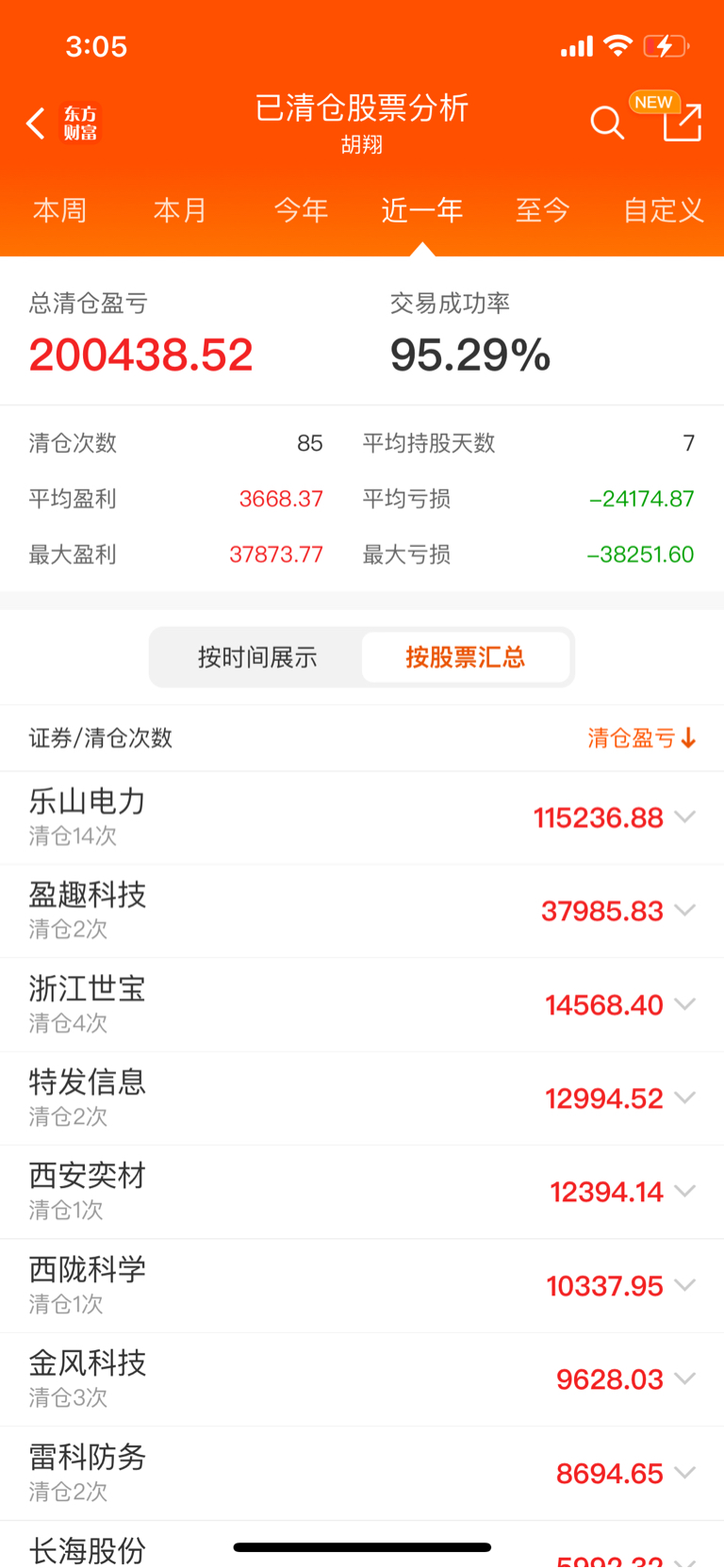Expand the 雷科防务 row
The image size is (724, 1568).
[362, 1473]
